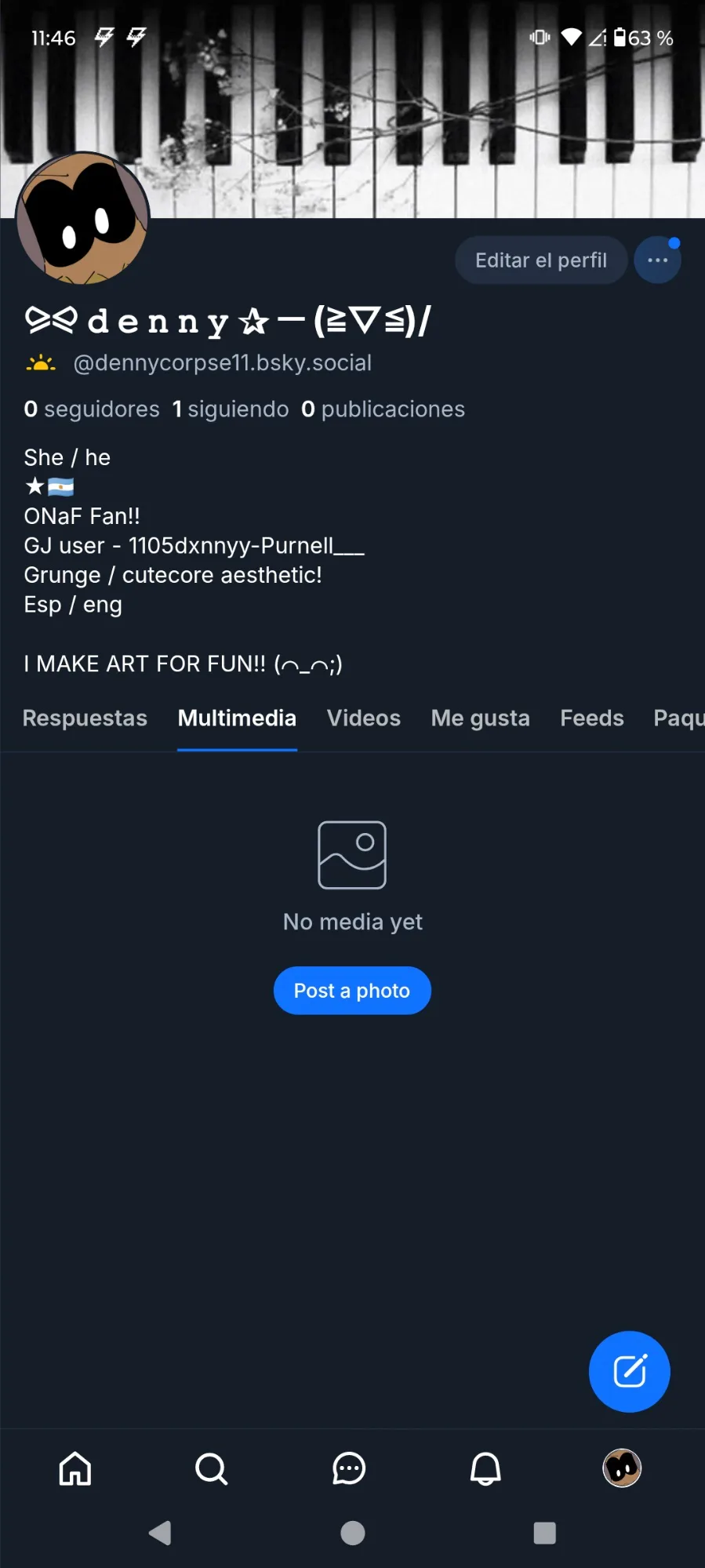Show recent apps with the square button
This screenshot has height=1568, width=705.
pos(544,1533)
